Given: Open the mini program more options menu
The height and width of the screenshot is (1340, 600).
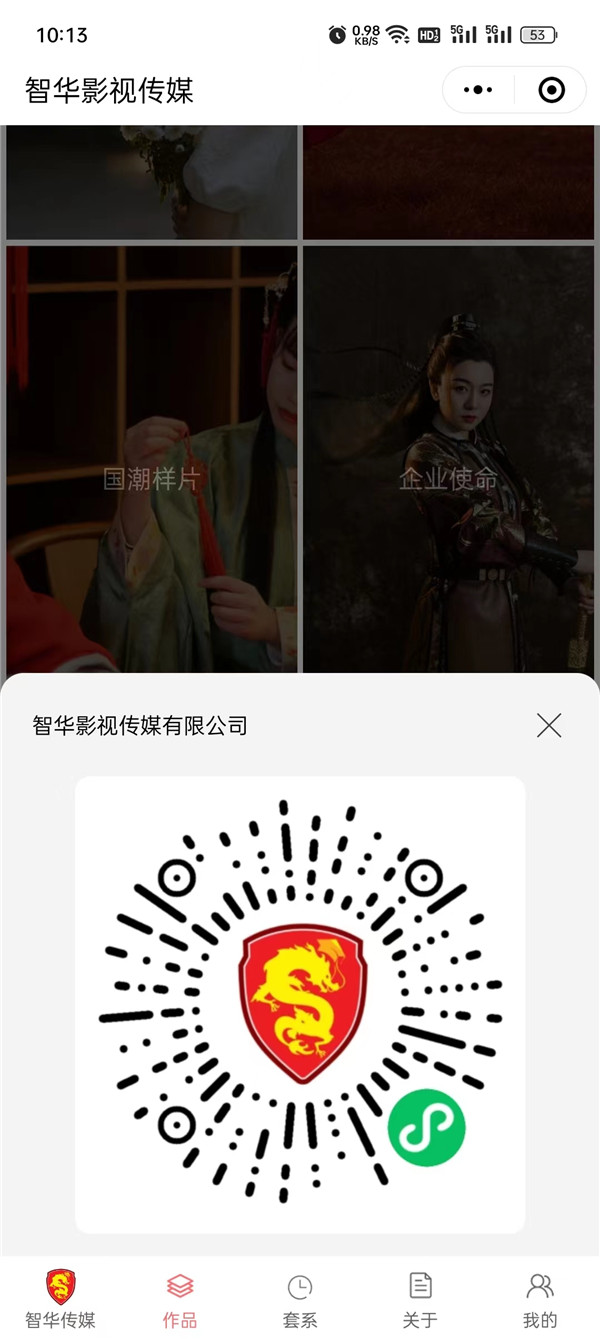Looking at the screenshot, I should (478, 90).
